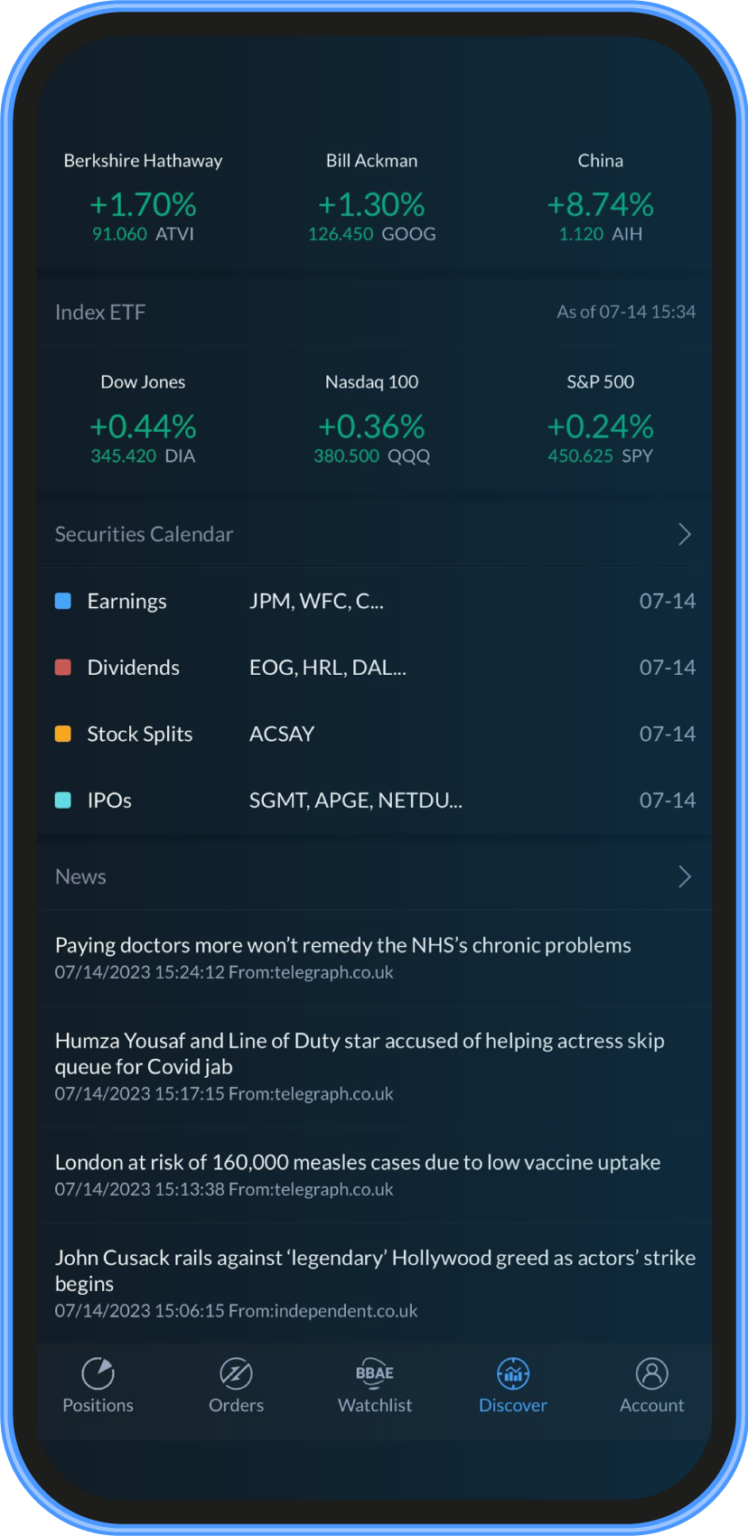The height and width of the screenshot is (1536, 748).
Task: Go to the Orders tab
Action: (x=236, y=1386)
